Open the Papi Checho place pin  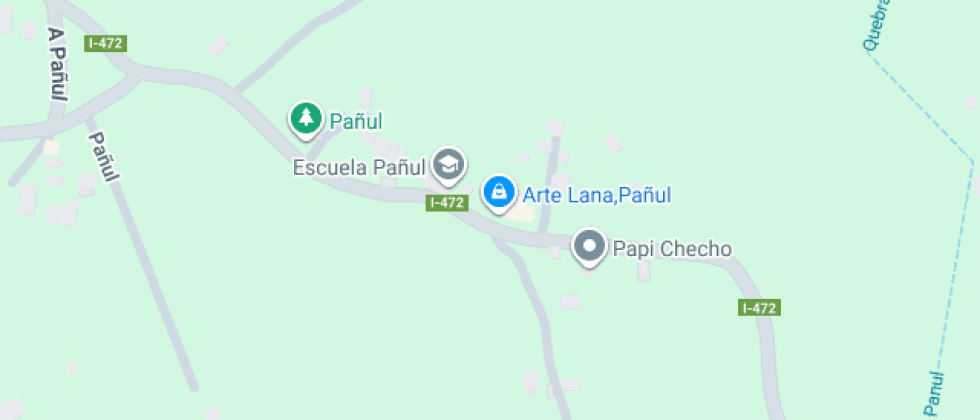[589, 247]
